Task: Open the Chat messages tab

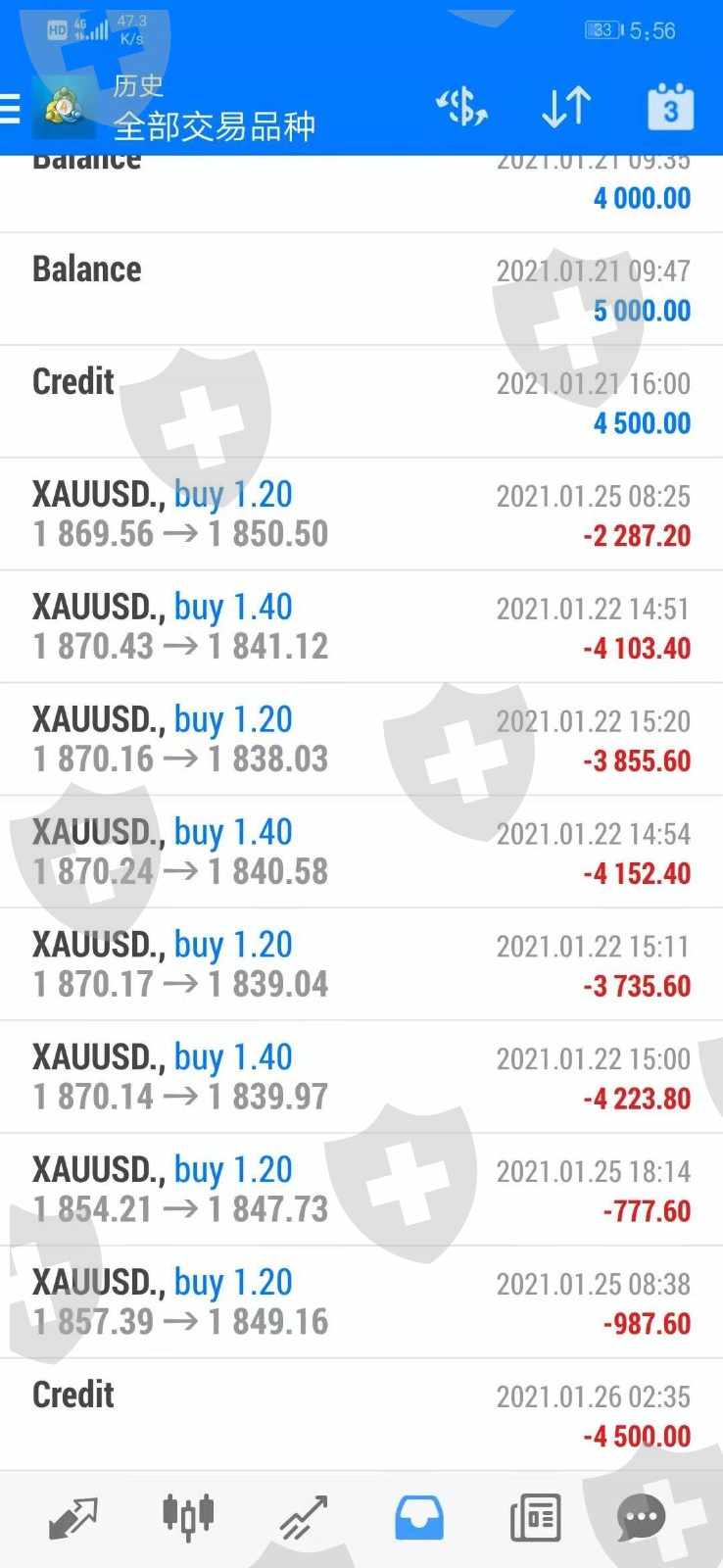Action: pos(642,1517)
